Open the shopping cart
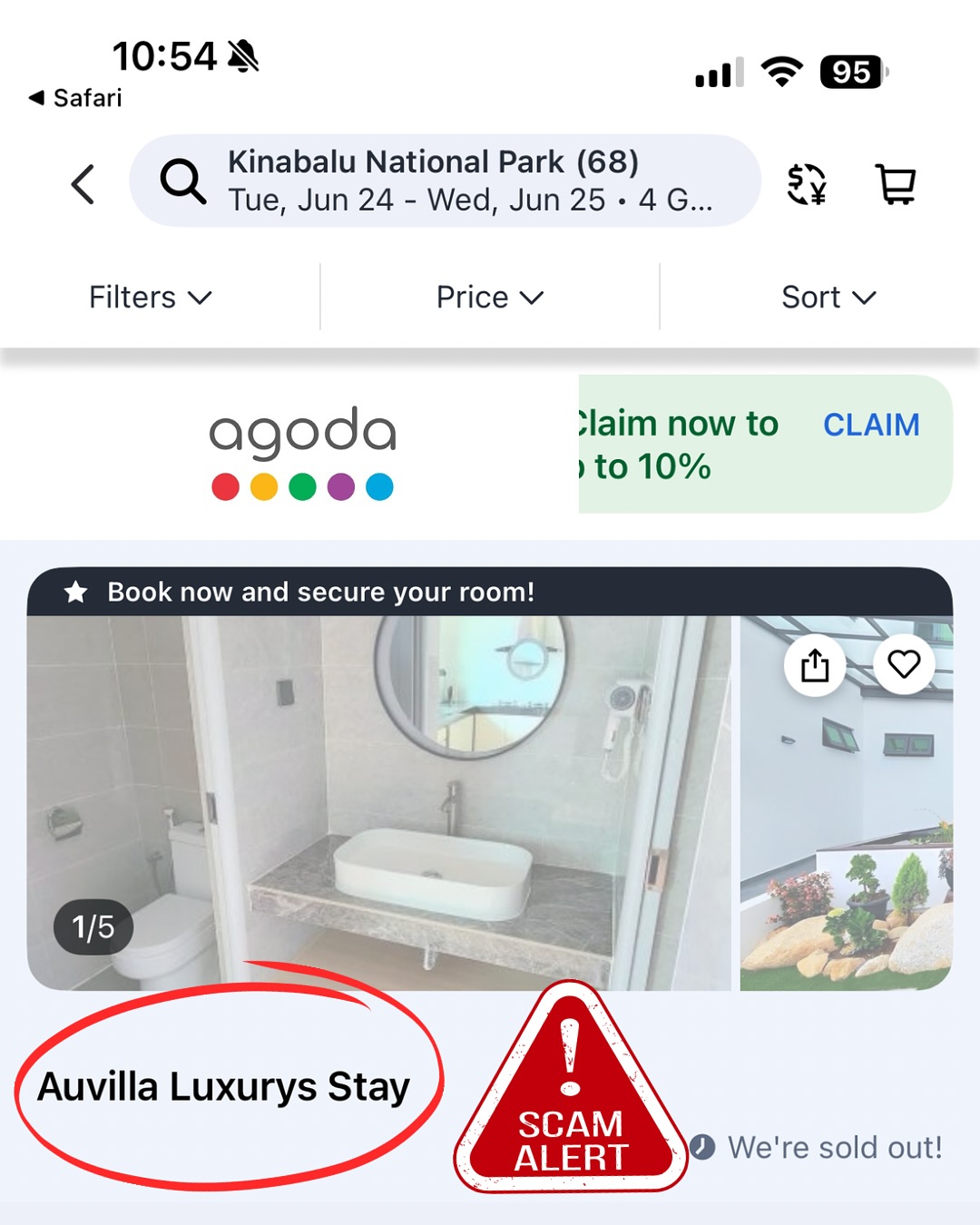 click(895, 184)
